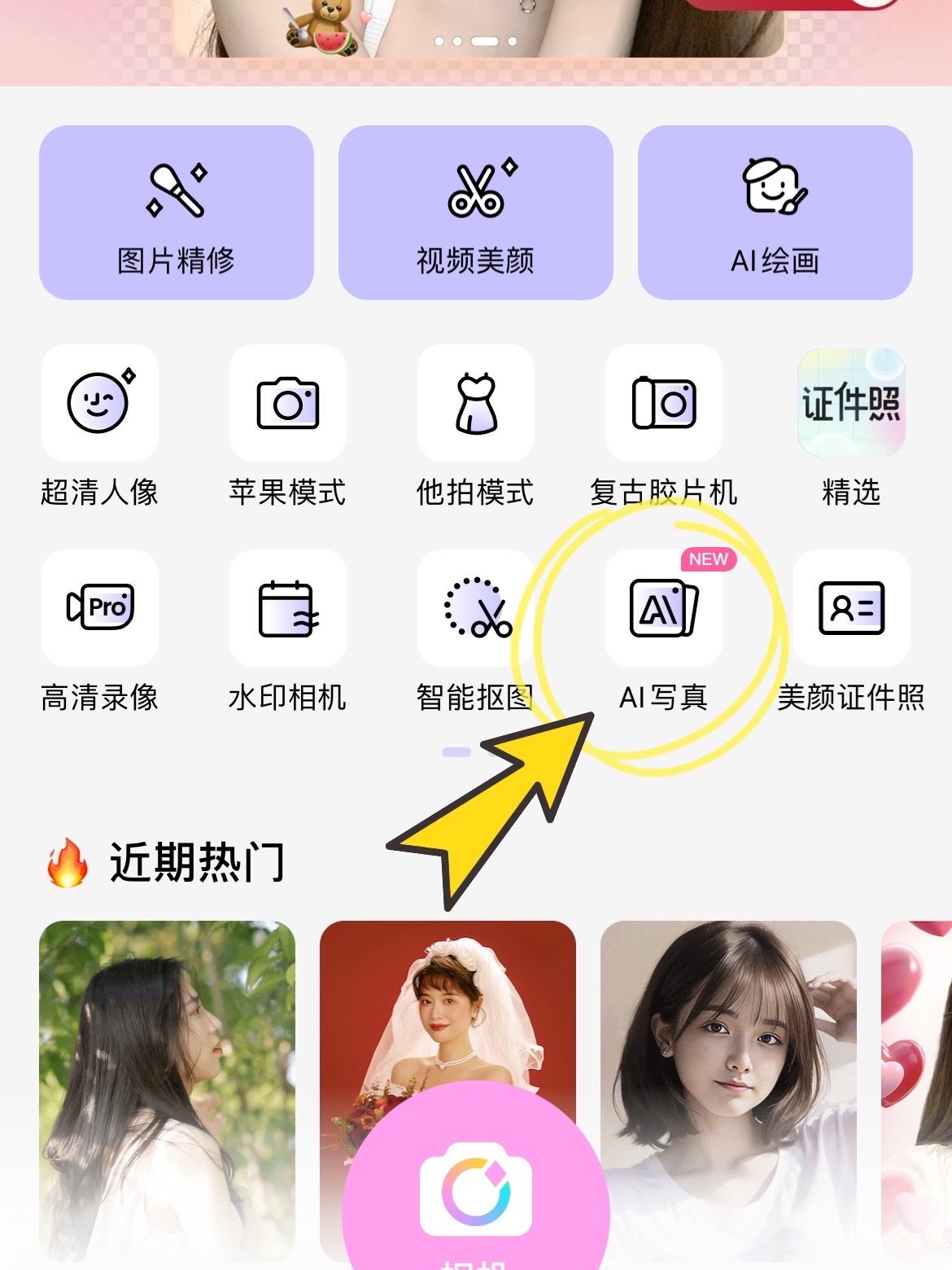Image resolution: width=952 pixels, height=1270 pixels.
Task: Open 他拍模式
Action: coord(475,403)
